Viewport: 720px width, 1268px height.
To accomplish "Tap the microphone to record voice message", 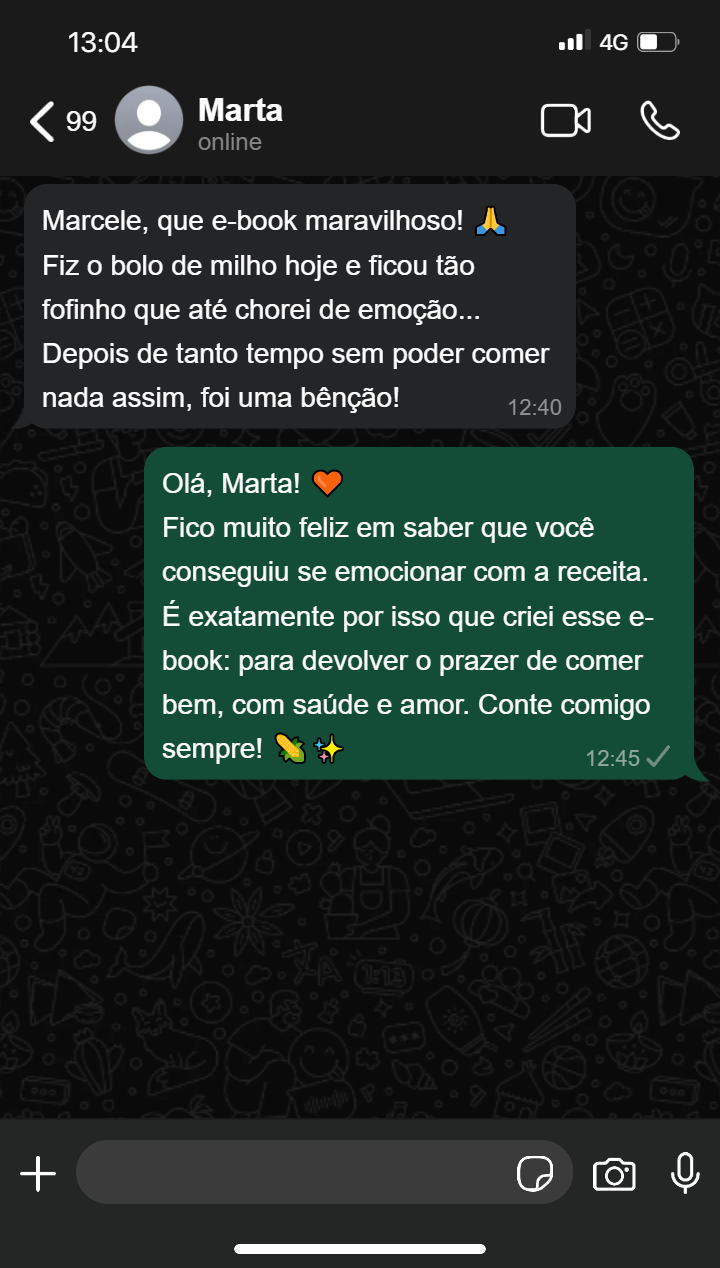I will [685, 1173].
